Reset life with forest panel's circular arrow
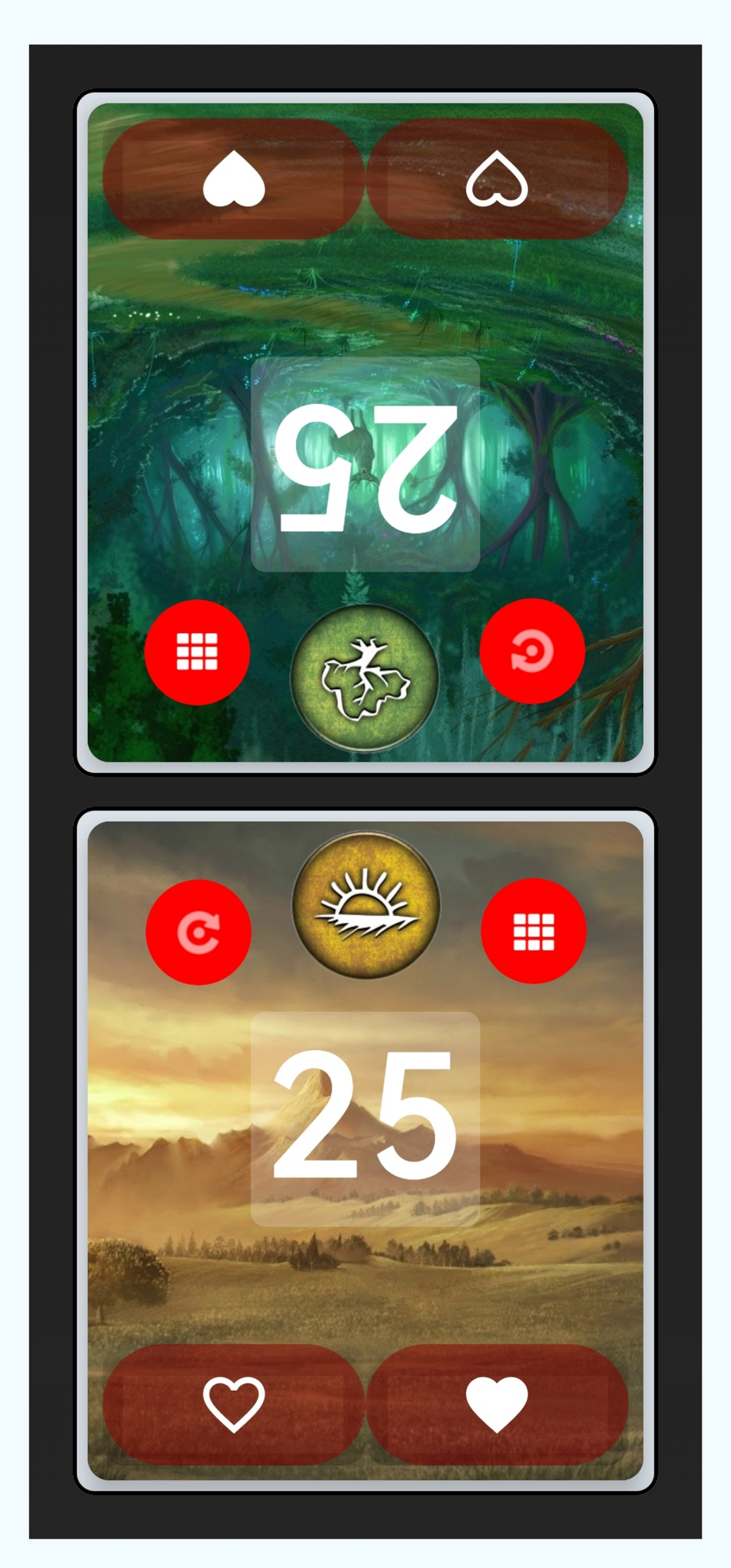The height and width of the screenshot is (1568, 731). [x=532, y=651]
